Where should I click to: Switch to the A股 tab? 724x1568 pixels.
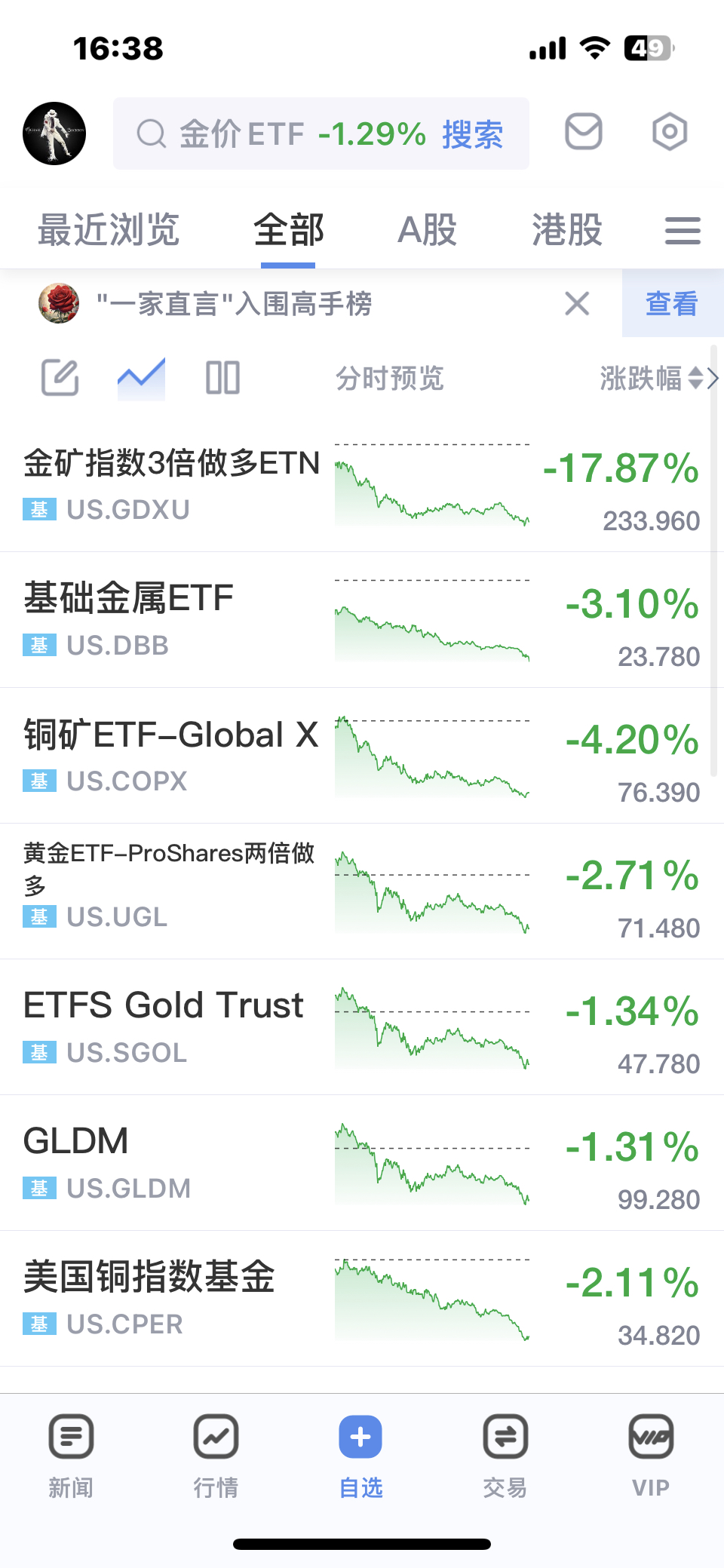pos(427,229)
